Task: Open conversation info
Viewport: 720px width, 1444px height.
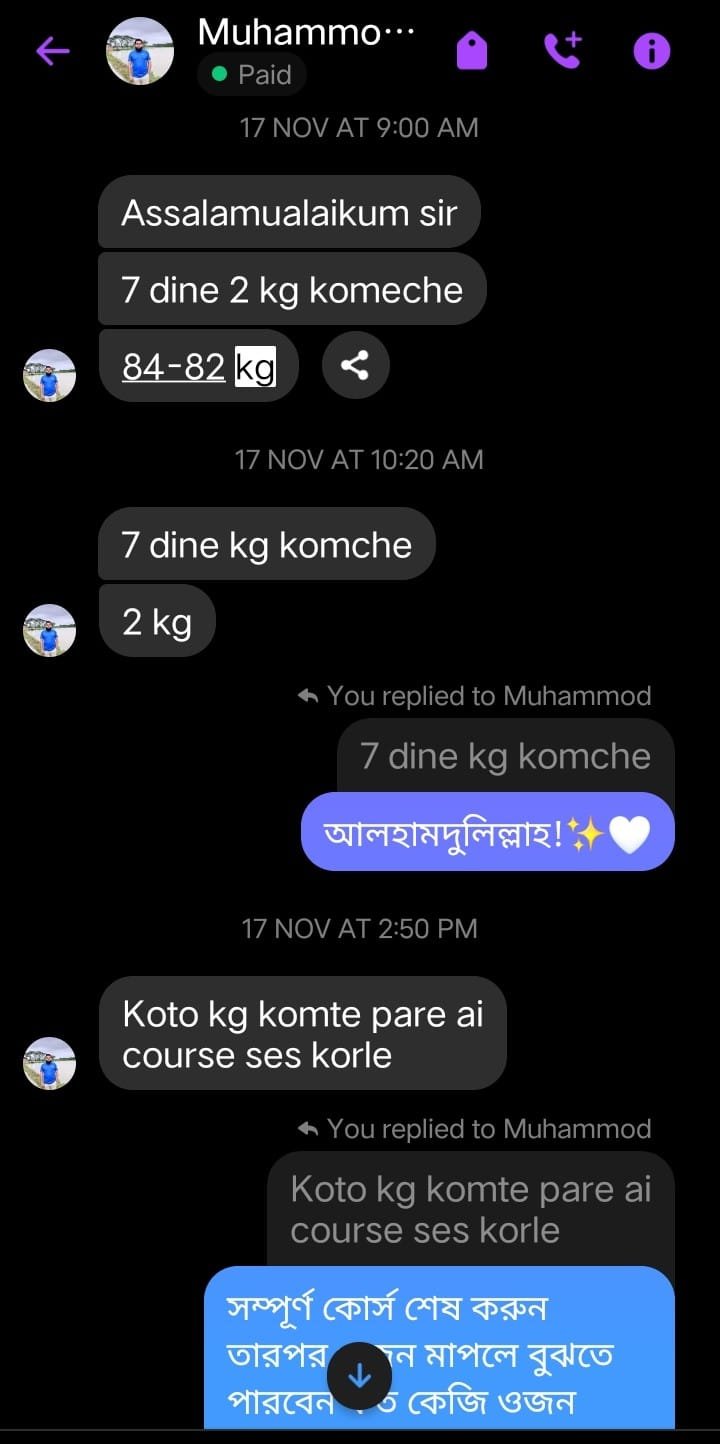Action: [652, 51]
